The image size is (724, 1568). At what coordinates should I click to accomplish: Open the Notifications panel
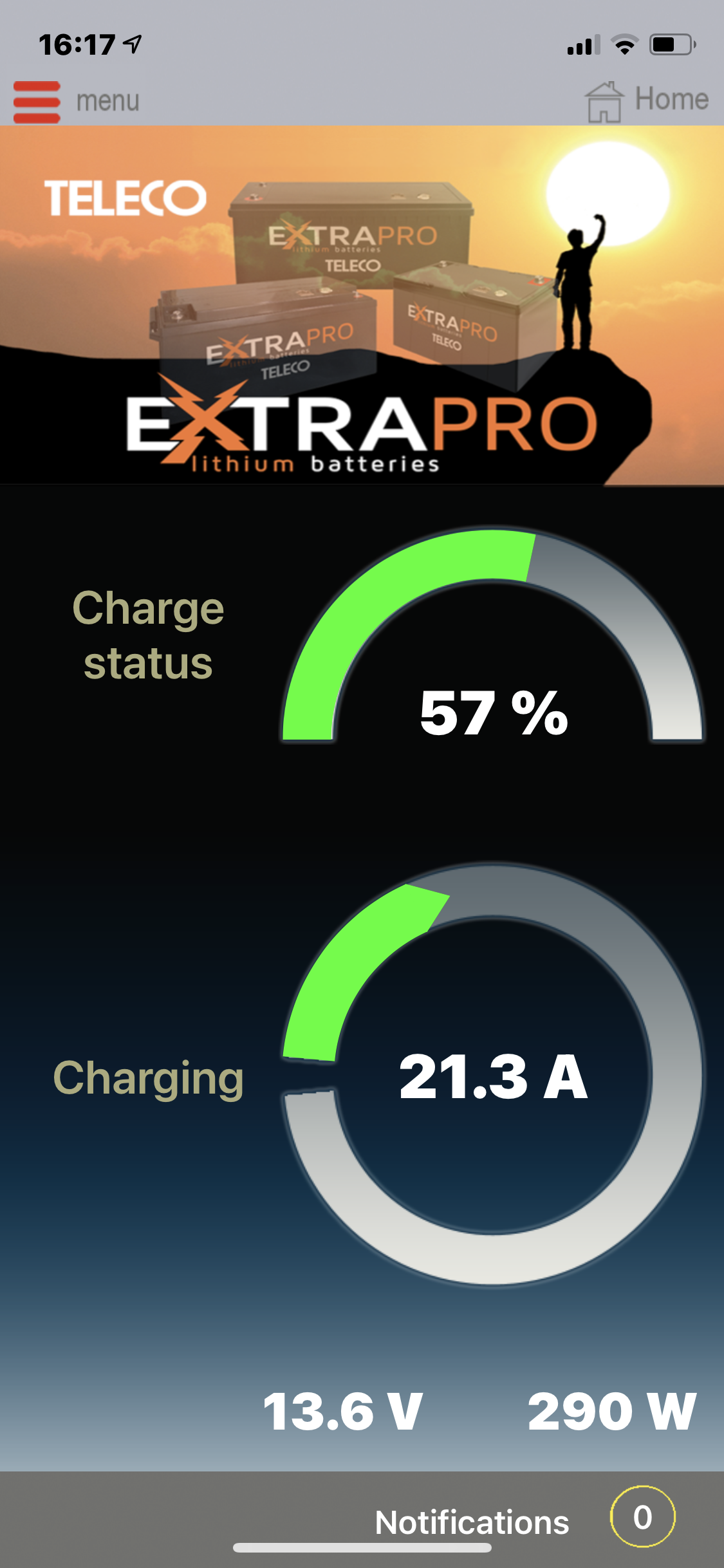tap(472, 1522)
